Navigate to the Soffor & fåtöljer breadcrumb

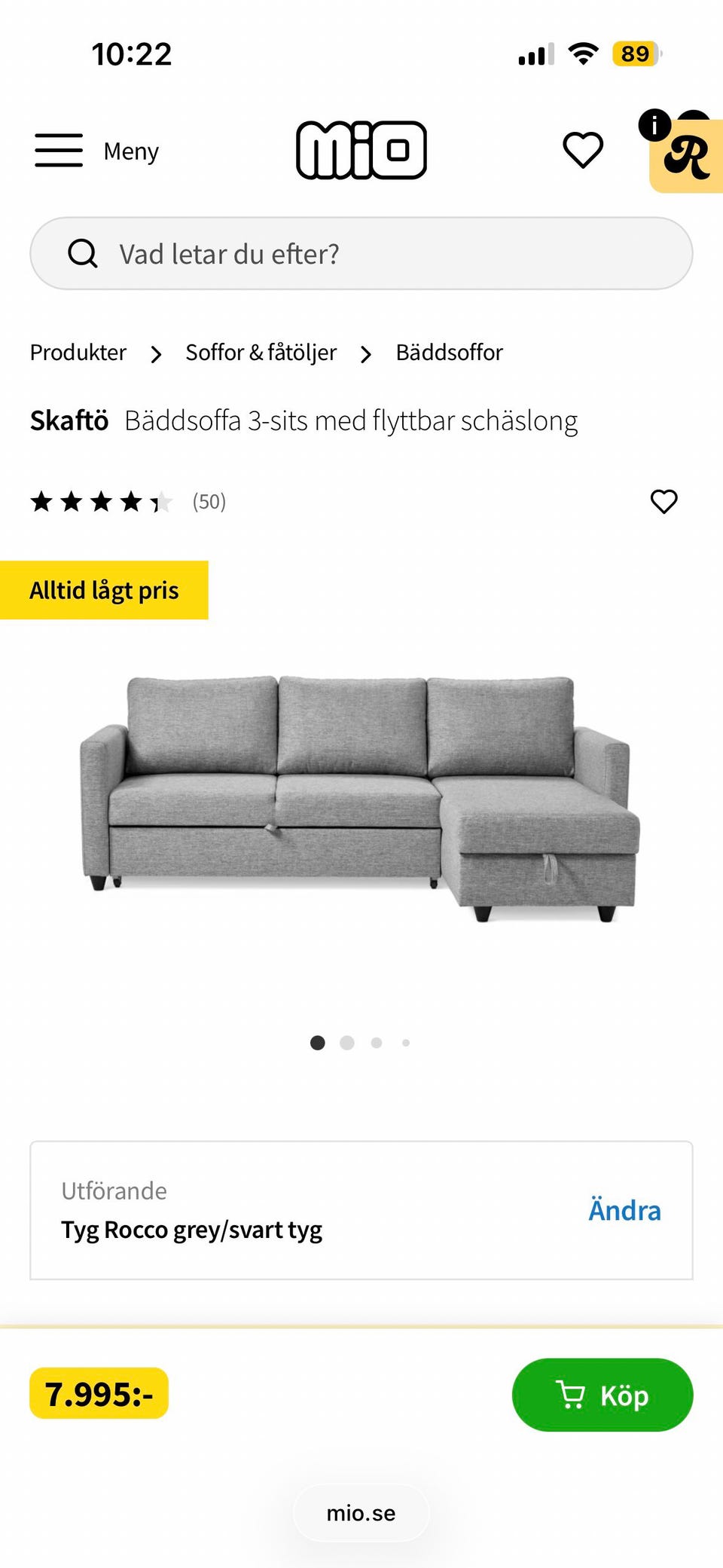tap(260, 352)
